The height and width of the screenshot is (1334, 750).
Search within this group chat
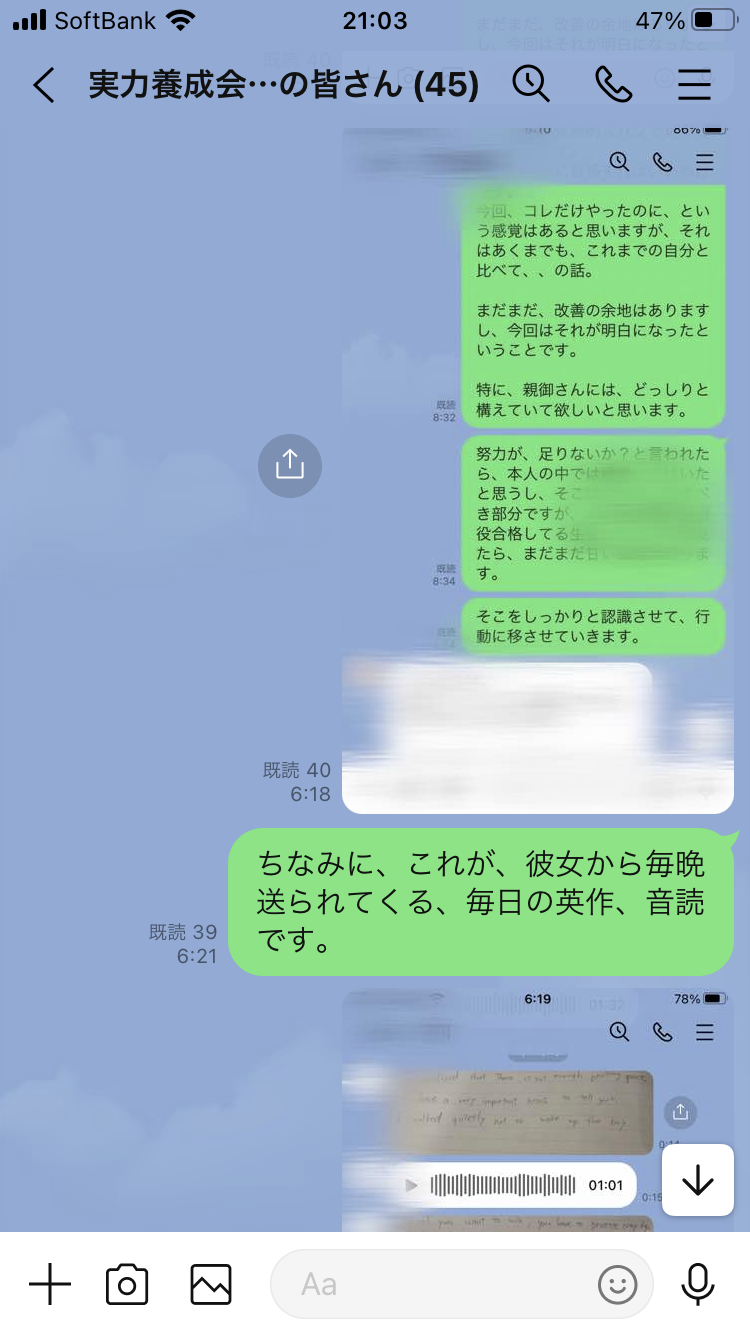[531, 85]
